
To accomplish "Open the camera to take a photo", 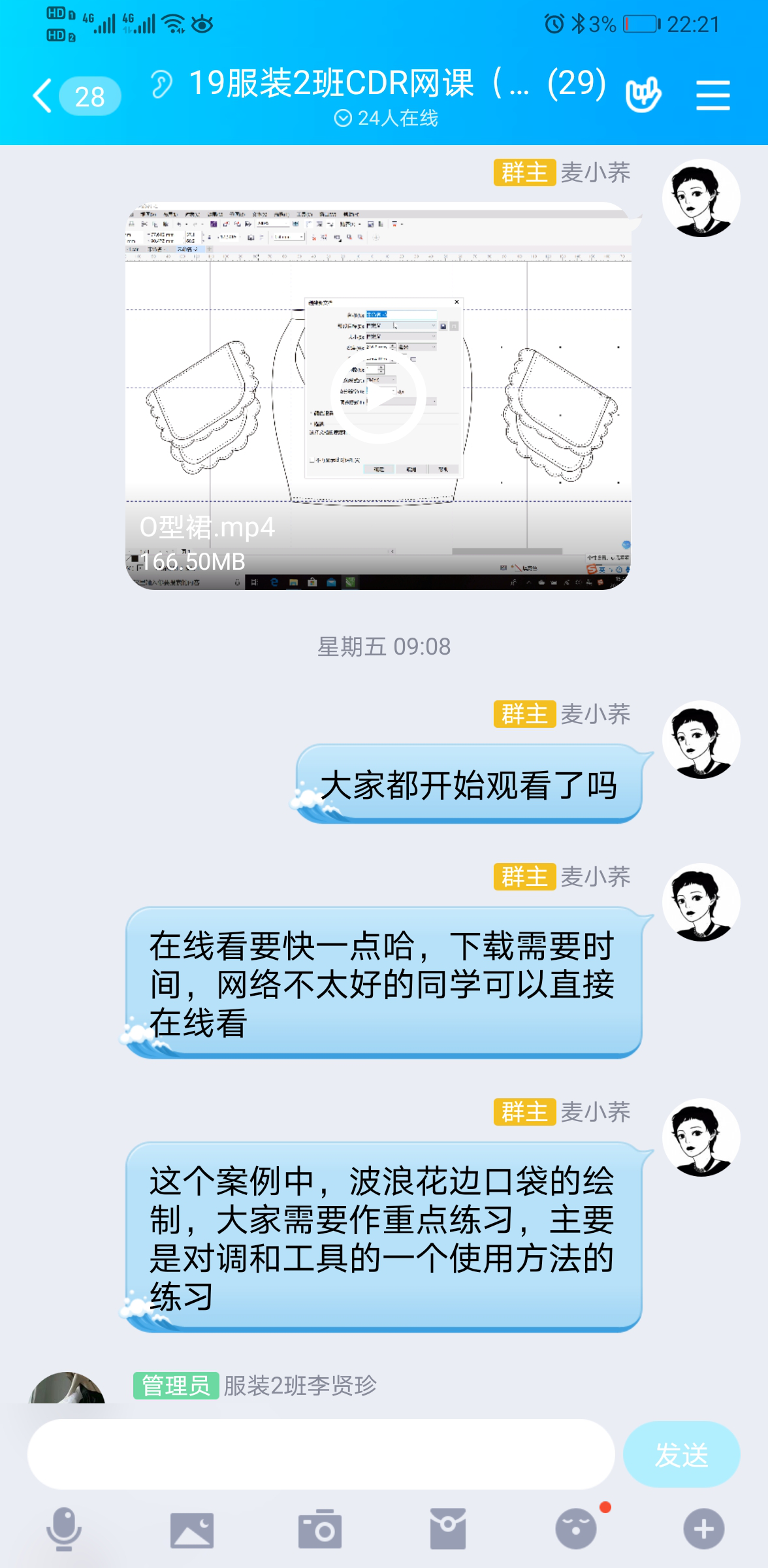I will click(320, 1529).
